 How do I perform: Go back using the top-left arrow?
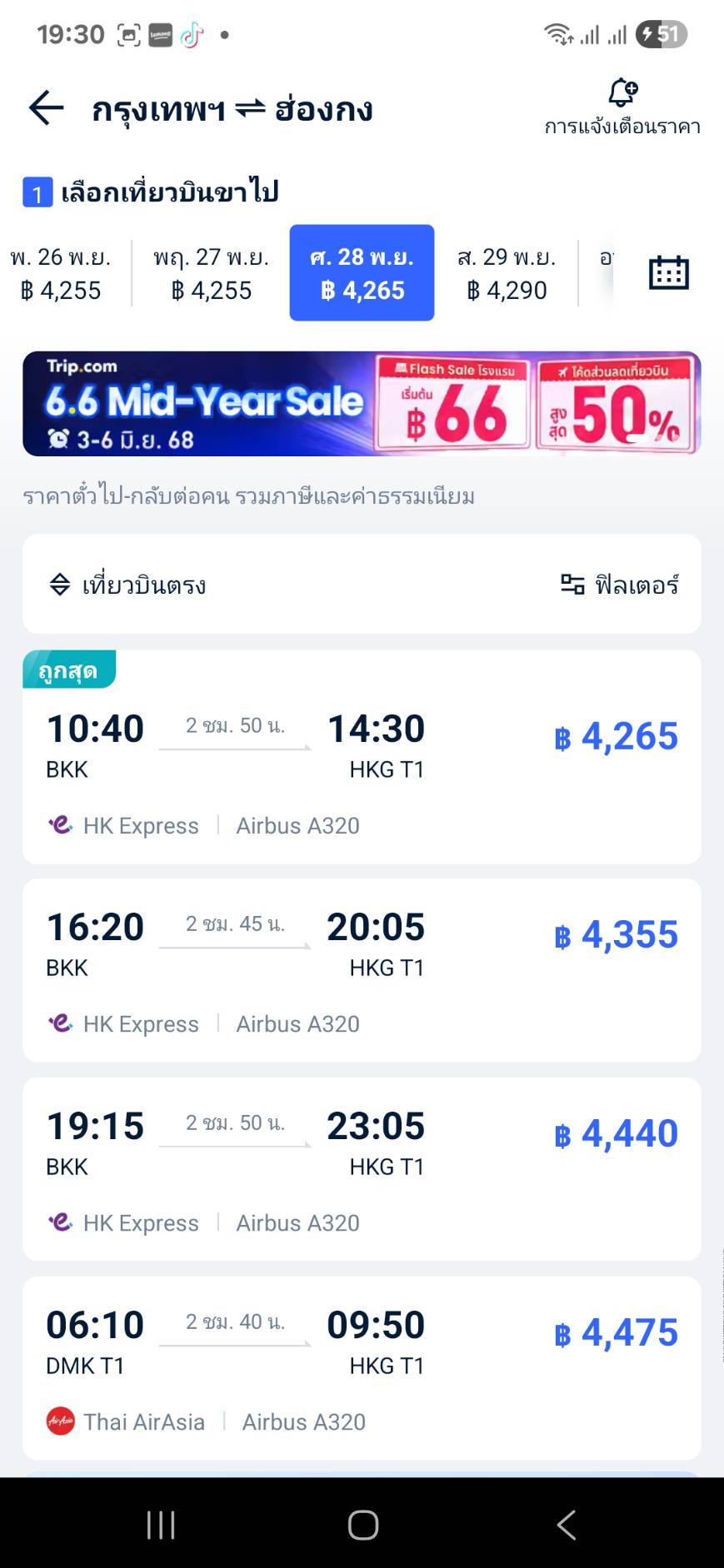pyautogui.click(x=47, y=108)
